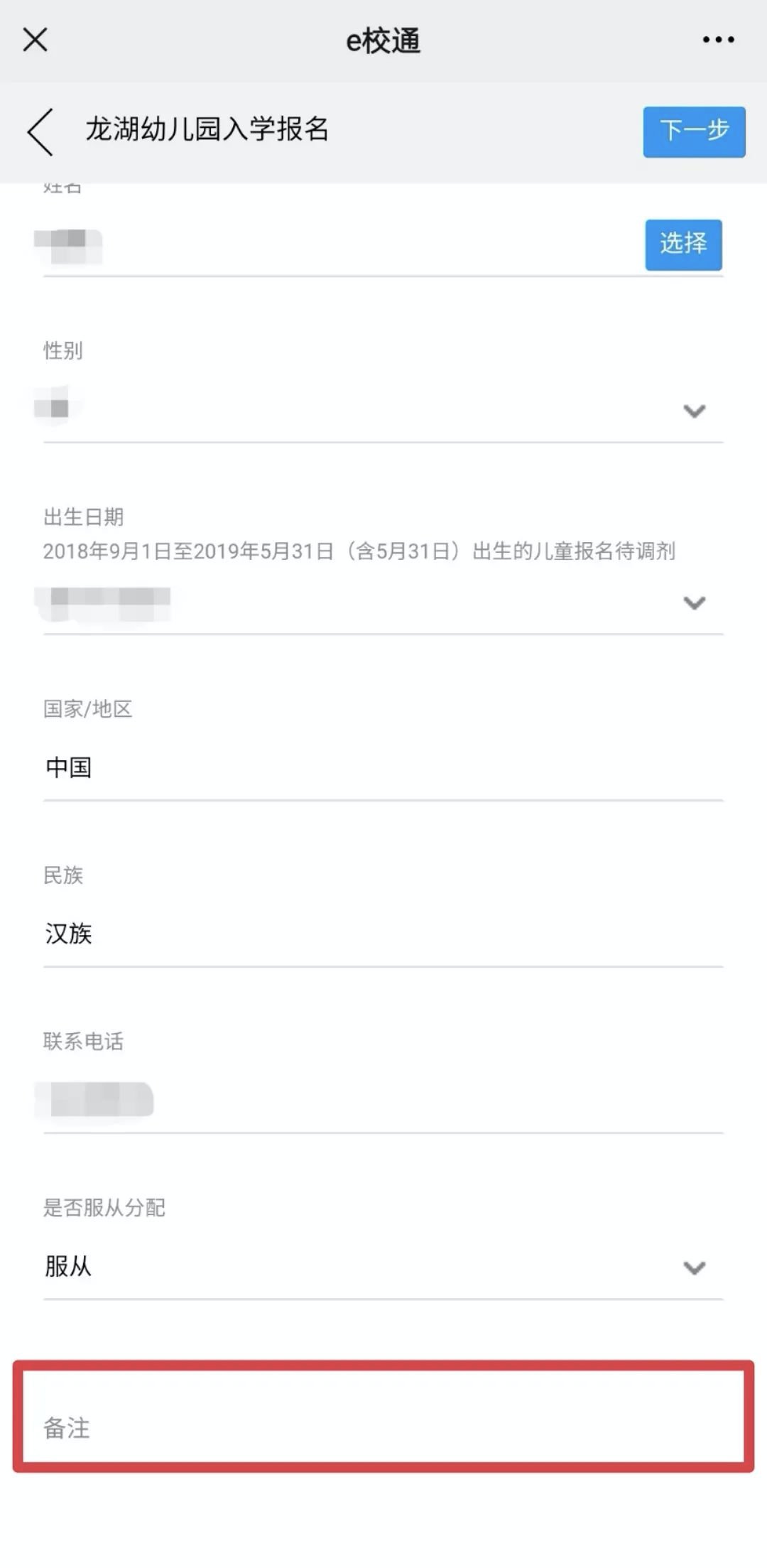Viewport: 767px width, 1568px height.
Task: Expand the 是否服从分配 dropdown
Action: pos(693,1267)
